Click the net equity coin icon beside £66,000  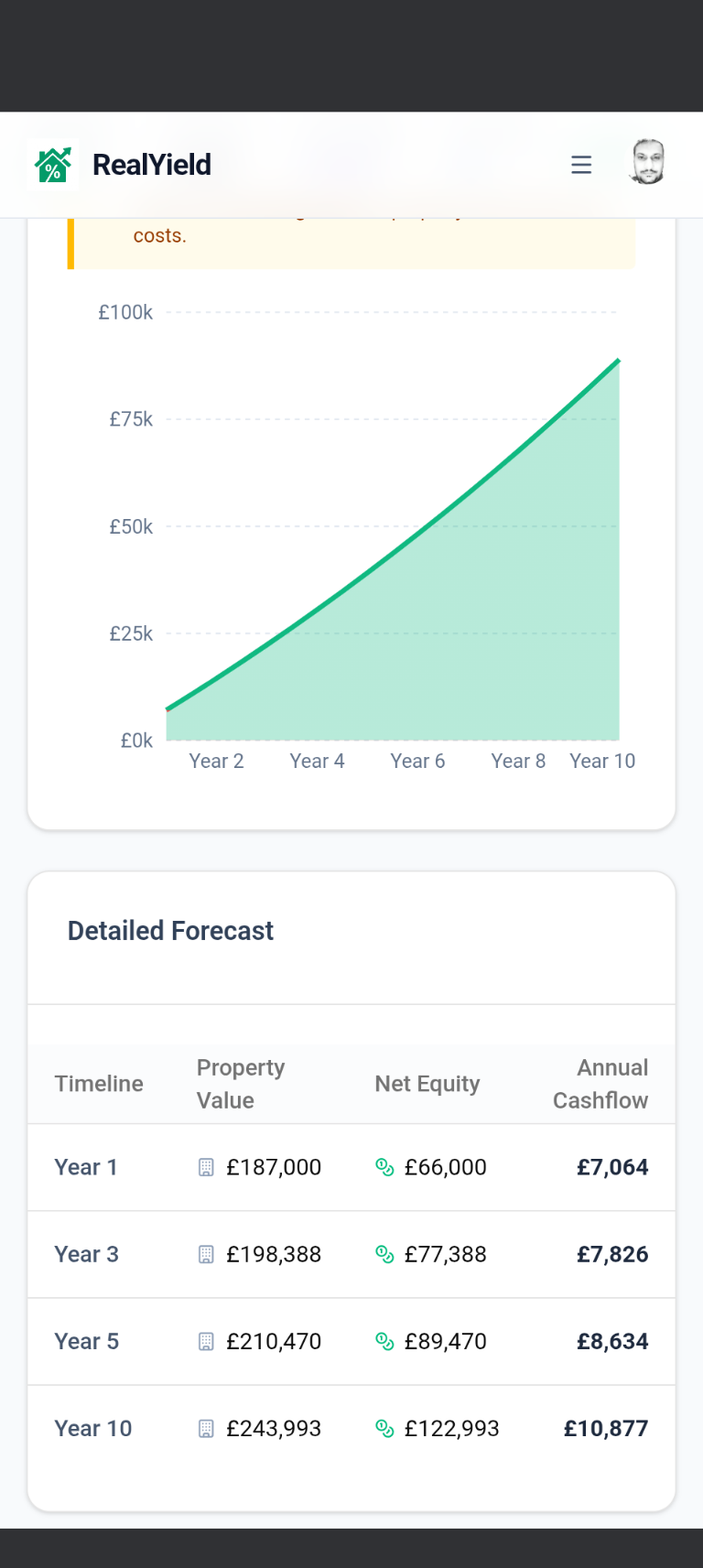tap(384, 1167)
